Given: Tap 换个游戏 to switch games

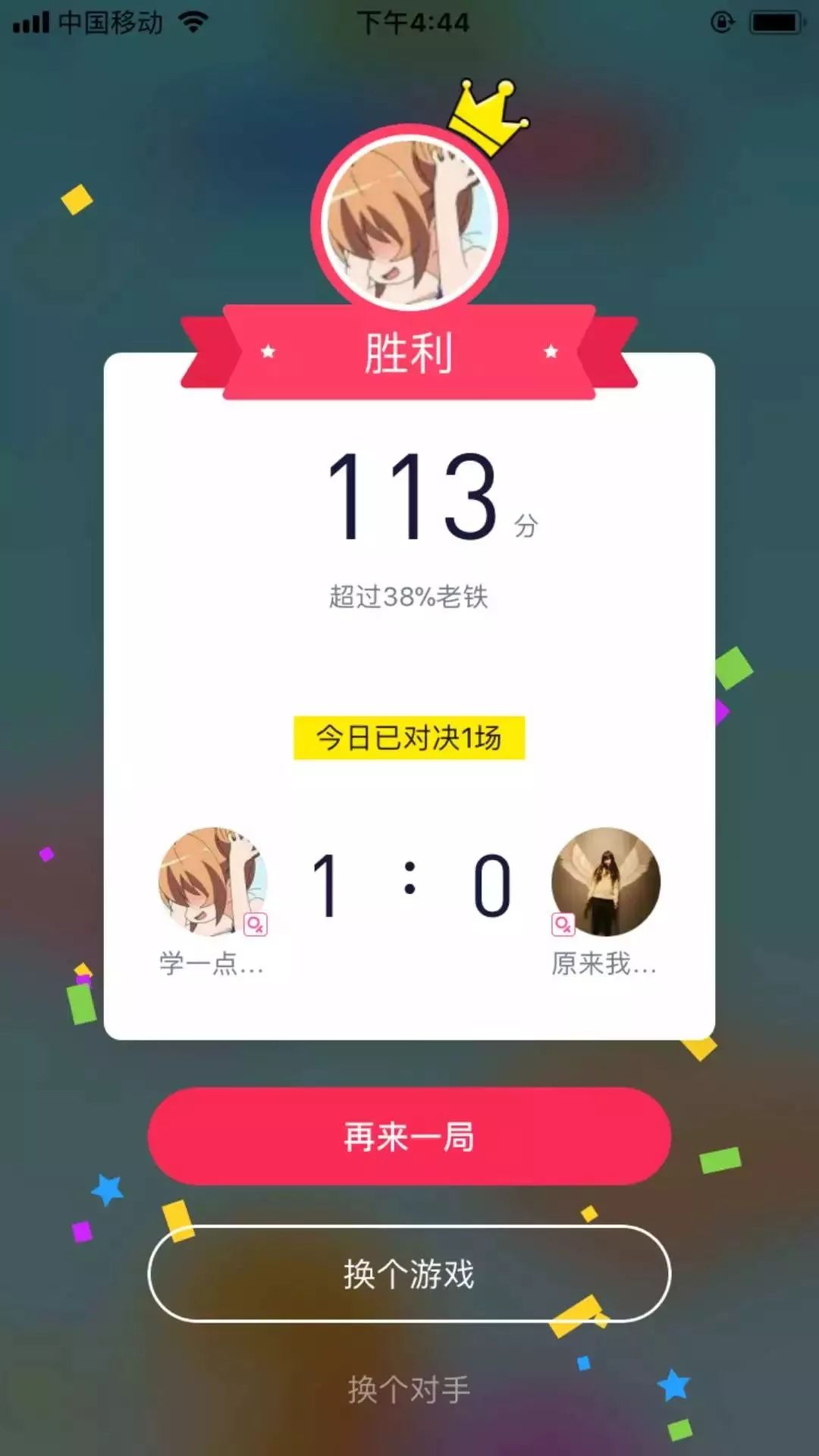Looking at the screenshot, I should (409, 1274).
